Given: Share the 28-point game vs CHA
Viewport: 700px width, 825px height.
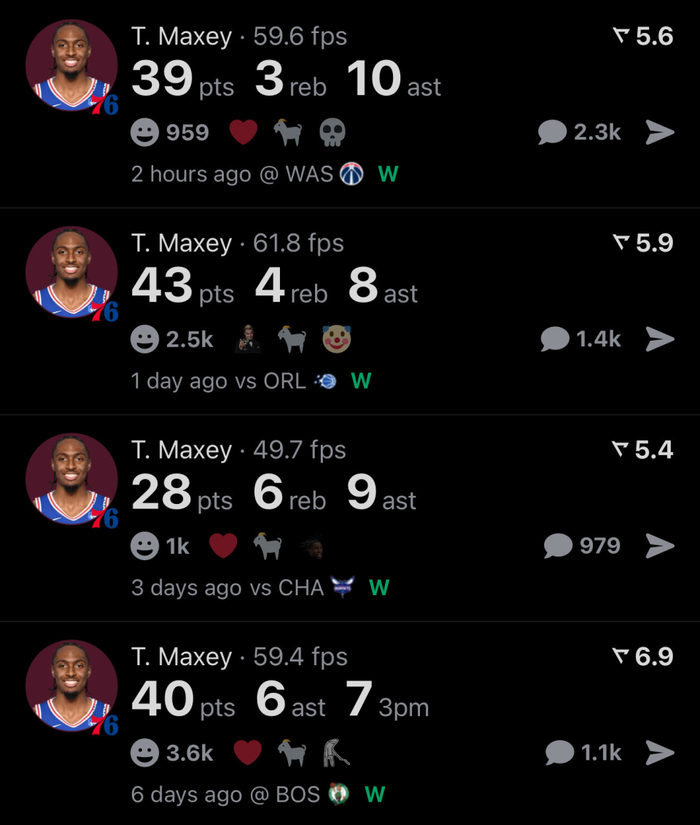Looking at the screenshot, I should pyautogui.click(x=659, y=545).
